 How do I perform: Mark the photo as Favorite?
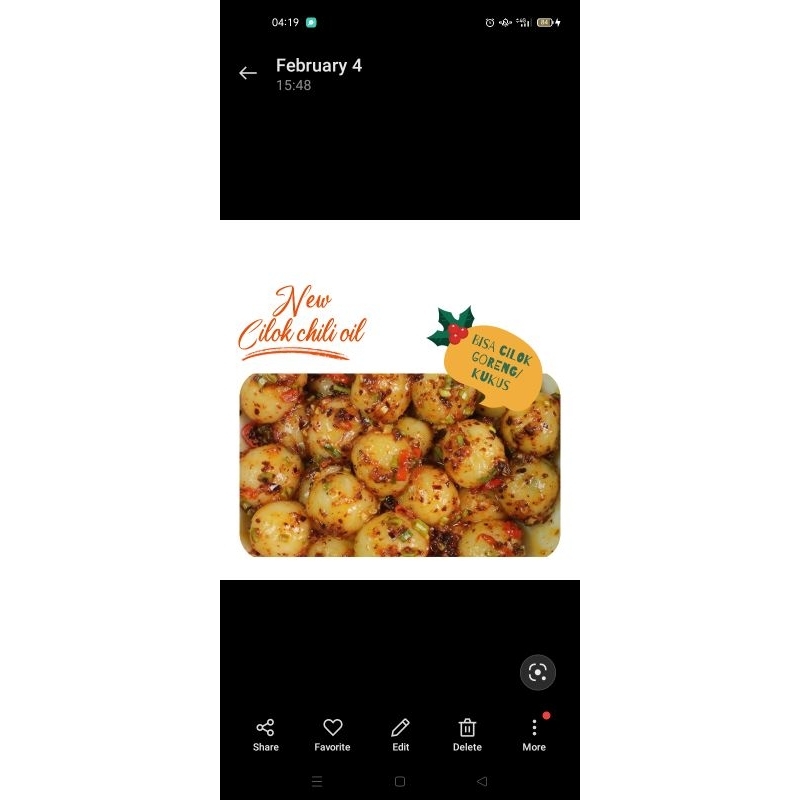tap(333, 733)
